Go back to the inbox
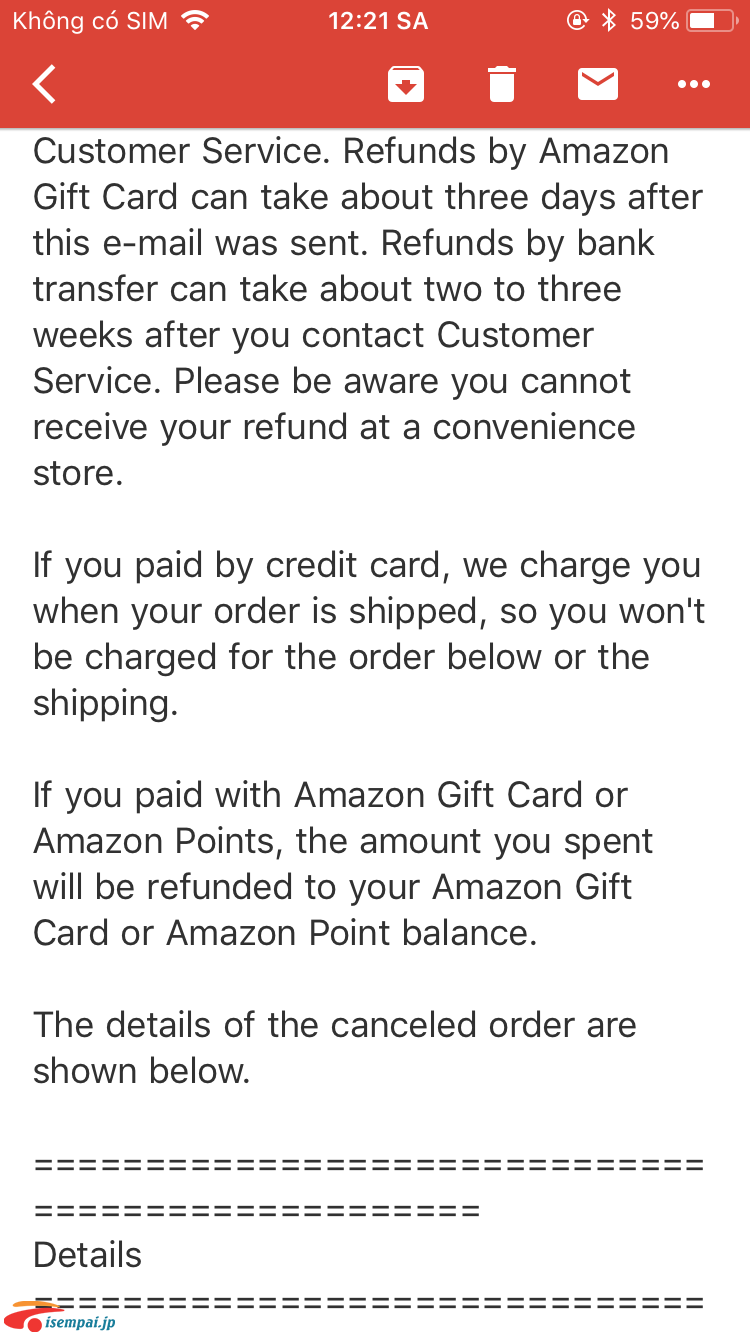The image size is (750, 1334). click(44, 85)
